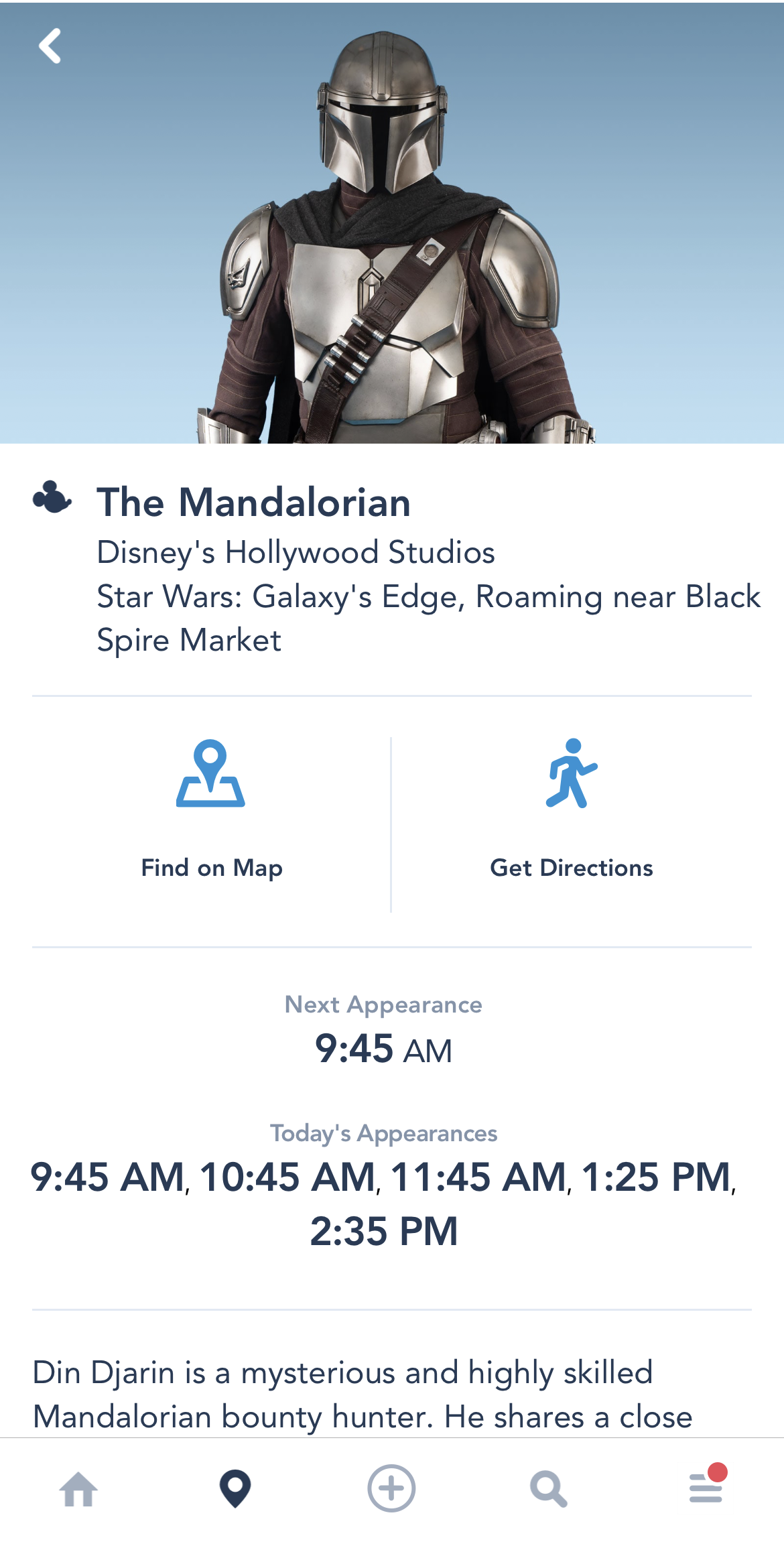The height and width of the screenshot is (1552, 784).
Task: Go back using the top-left arrow
Action: tap(50, 46)
